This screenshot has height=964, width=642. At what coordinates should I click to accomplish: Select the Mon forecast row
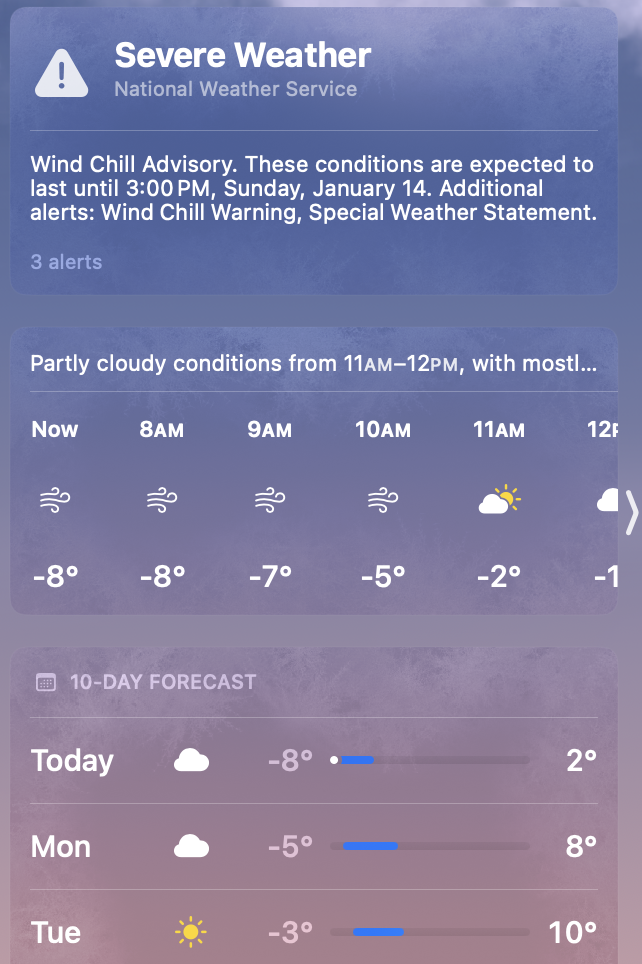tap(313, 847)
